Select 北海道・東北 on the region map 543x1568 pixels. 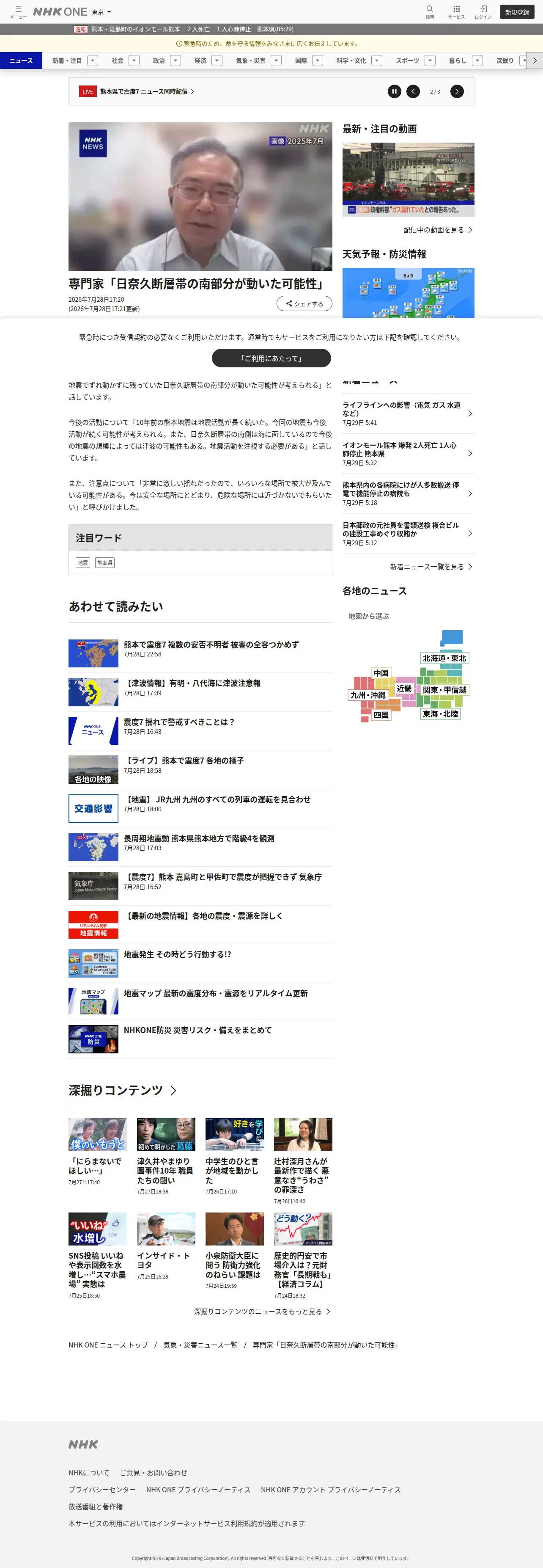click(444, 658)
